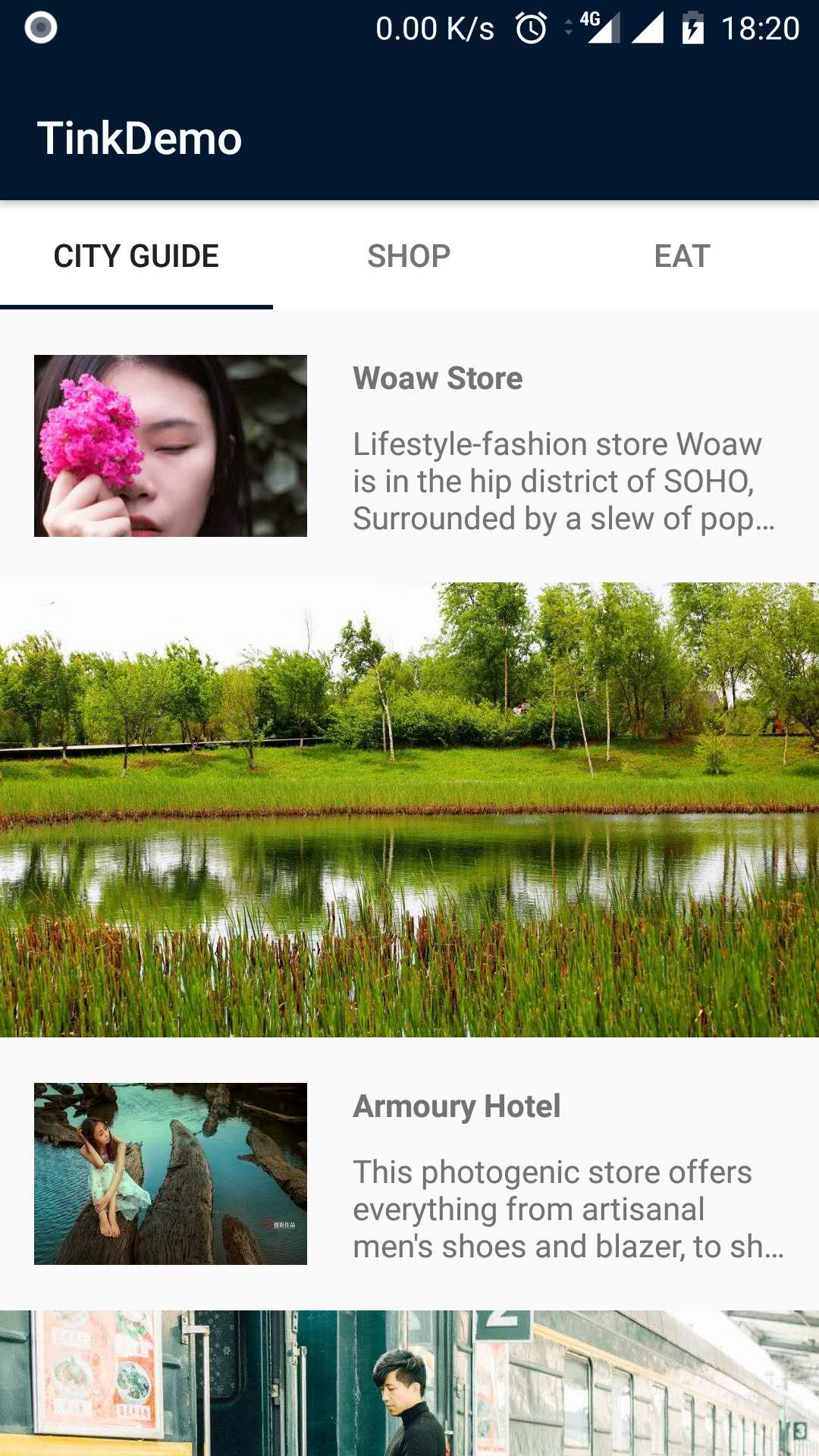Switch to the City Guide tab
The height and width of the screenshot is (1456, 819).
click(x=136, y=256)
